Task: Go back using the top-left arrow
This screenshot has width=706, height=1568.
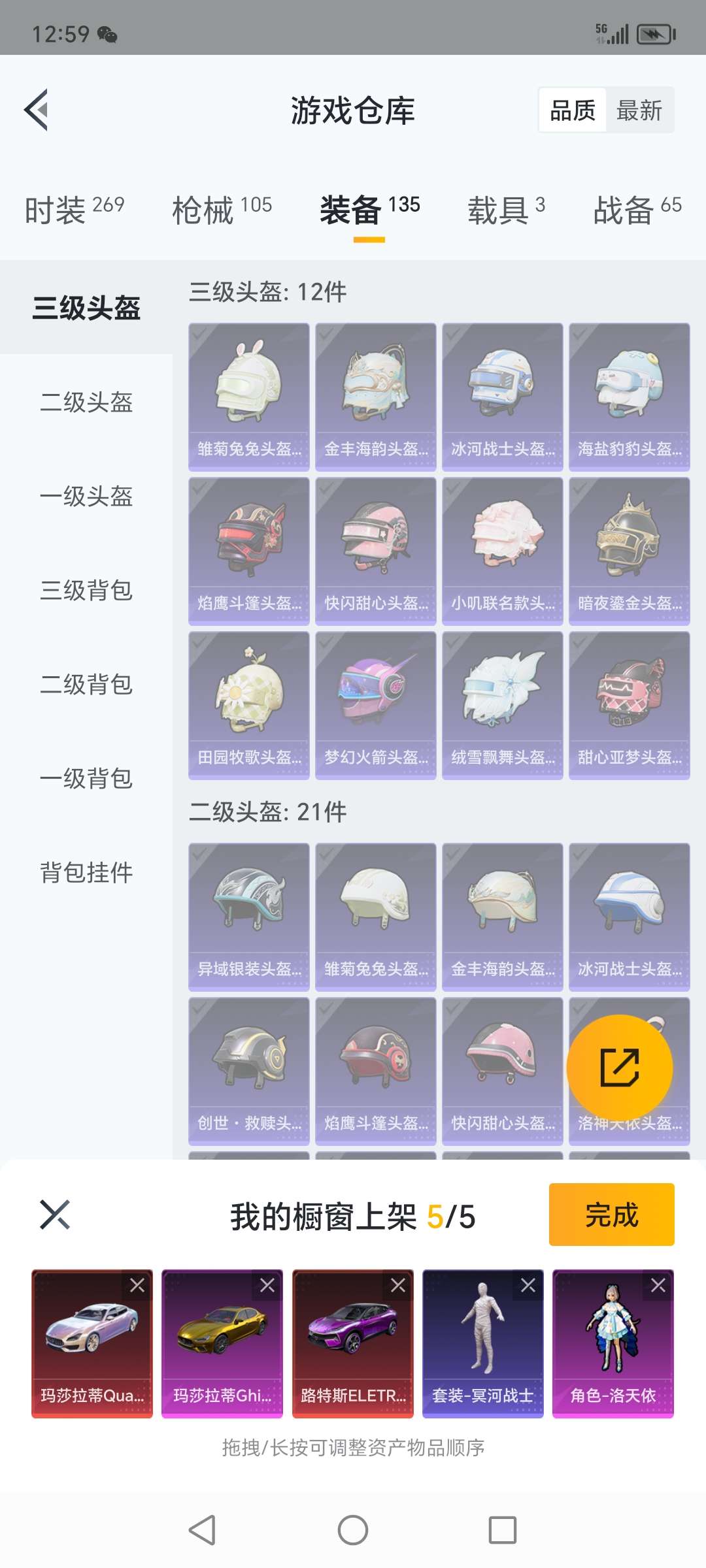Action: coord(37,110)
